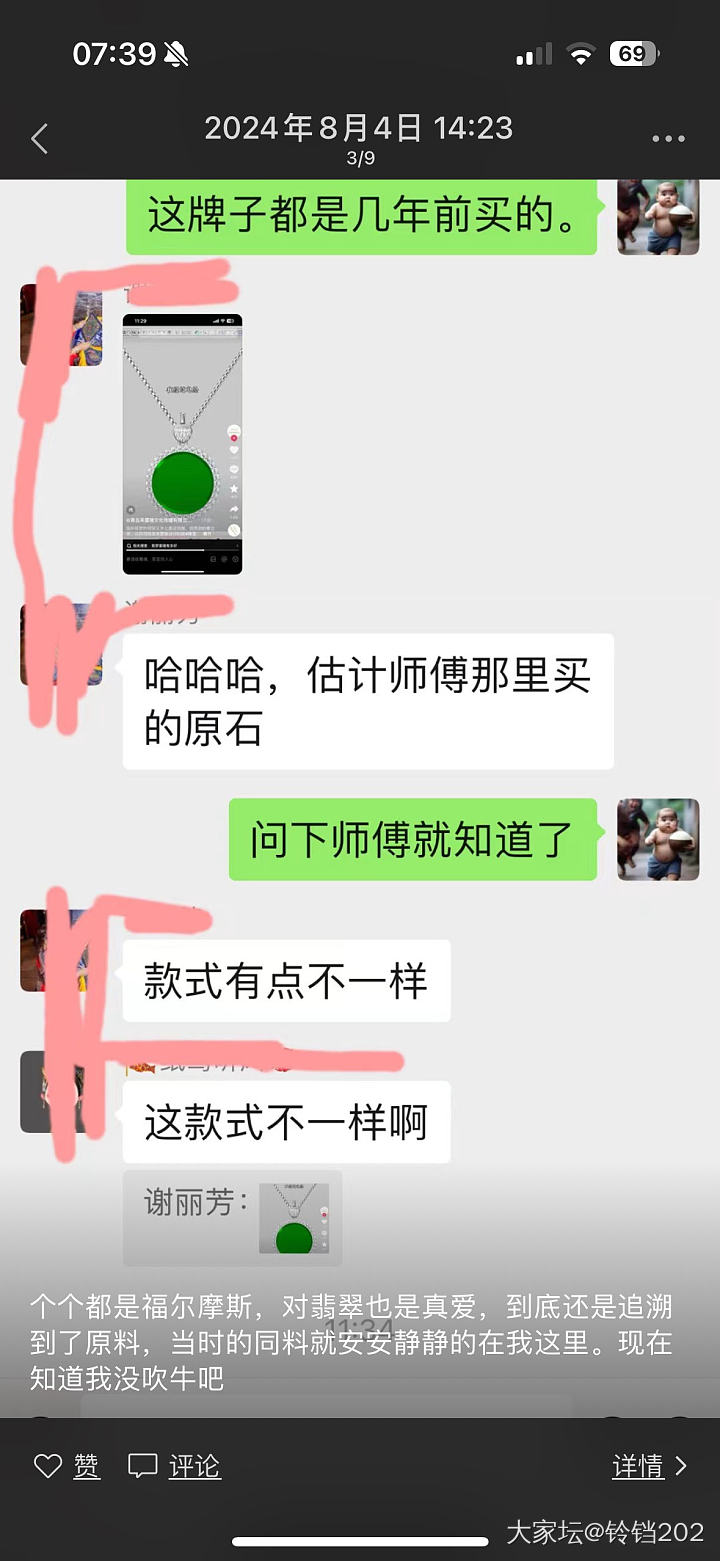Open 评论 to comment on the post
Viewport: 720px width, 1561px height.
(x=175, y=1466)
